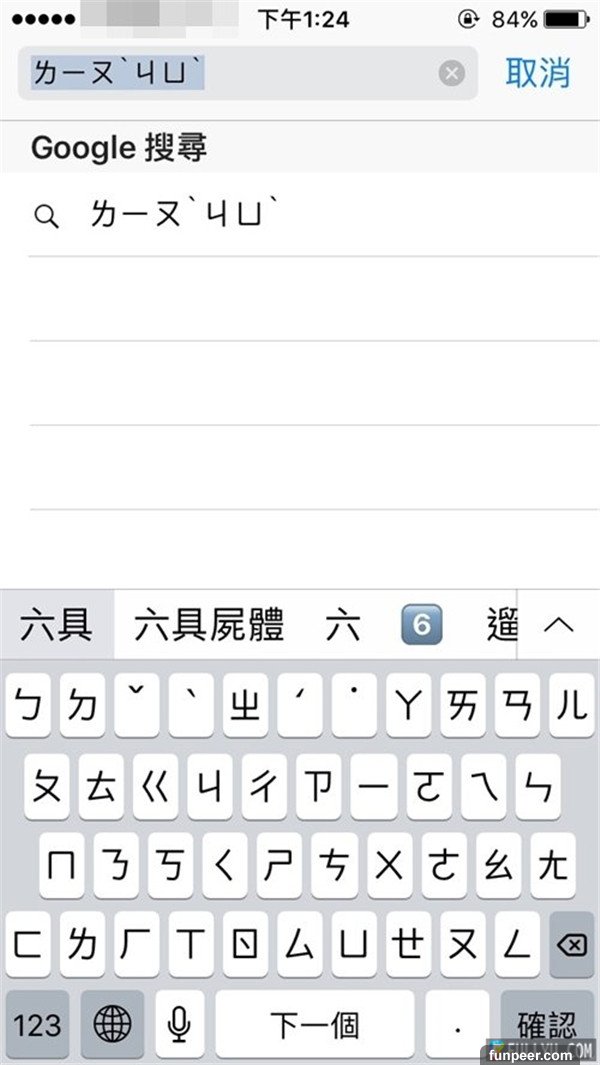Select the candidate 六具

(56, 625)
